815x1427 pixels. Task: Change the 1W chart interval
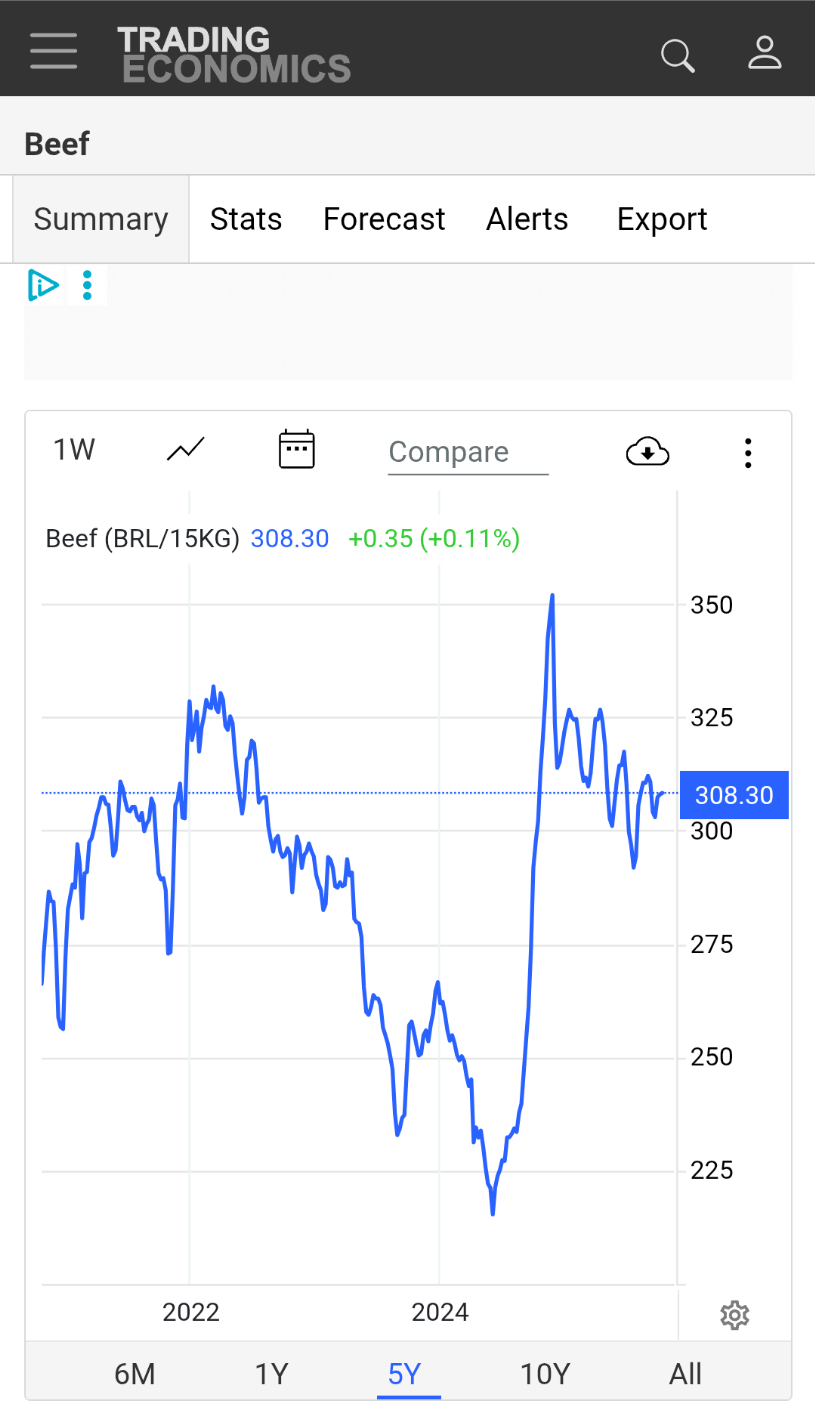tap(74, 450)
